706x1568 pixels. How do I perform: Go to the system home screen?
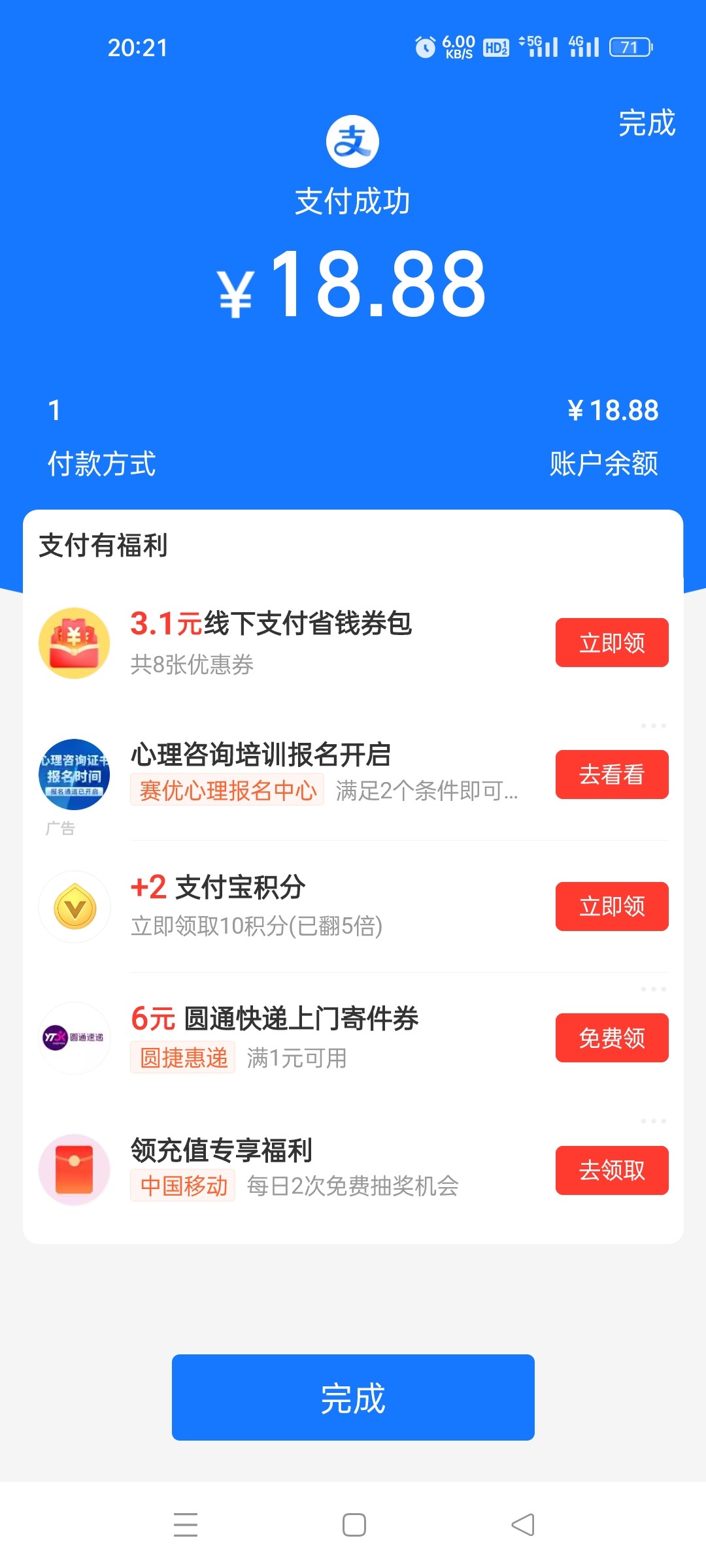point(354,1525)
